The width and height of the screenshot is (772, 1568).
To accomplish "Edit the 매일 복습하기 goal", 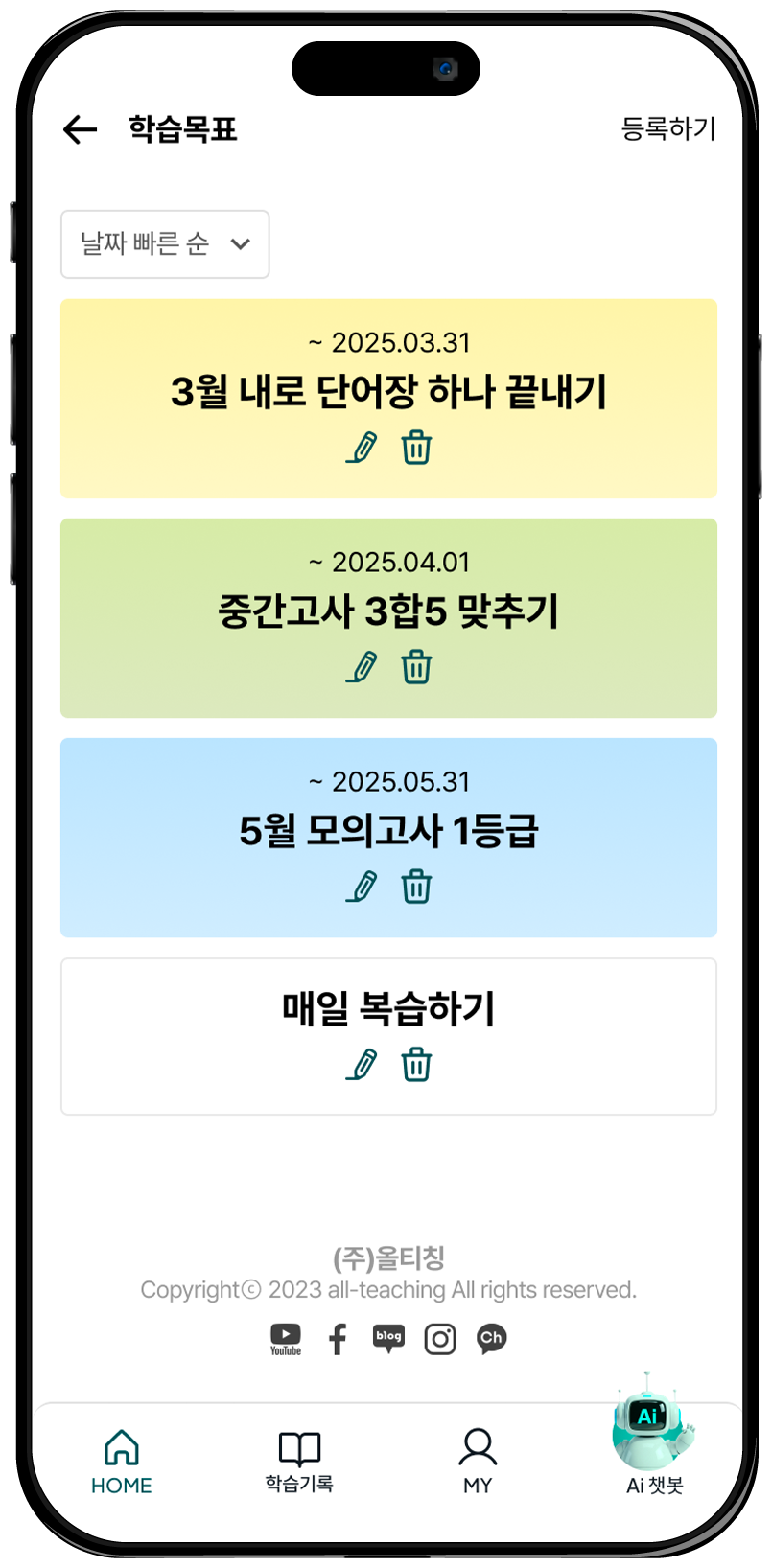I will coord(362,1065).
